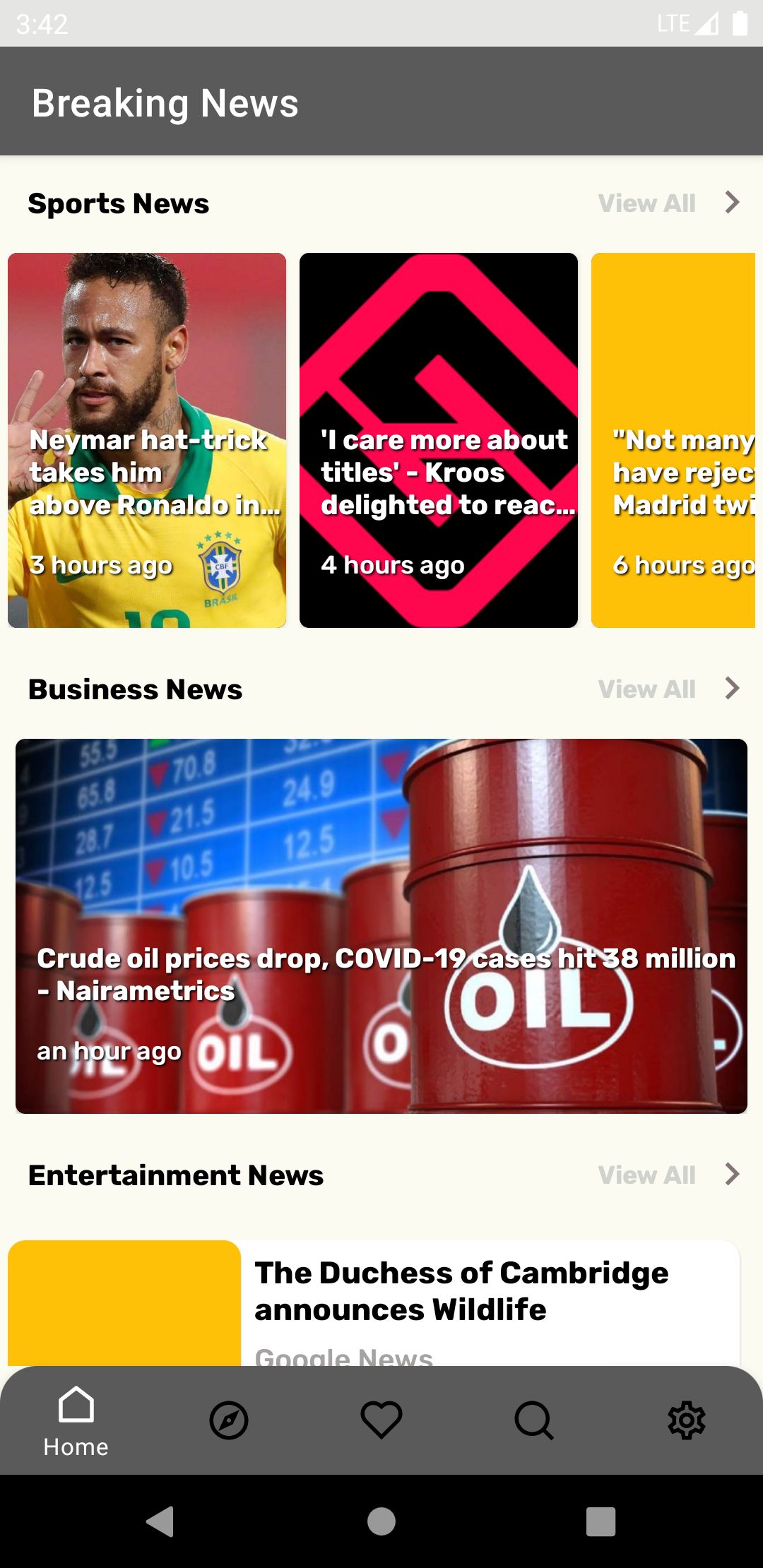View all Sports News
This screenshot has width=763, height=1568.
pyautogui.click(x=668, y=203)
